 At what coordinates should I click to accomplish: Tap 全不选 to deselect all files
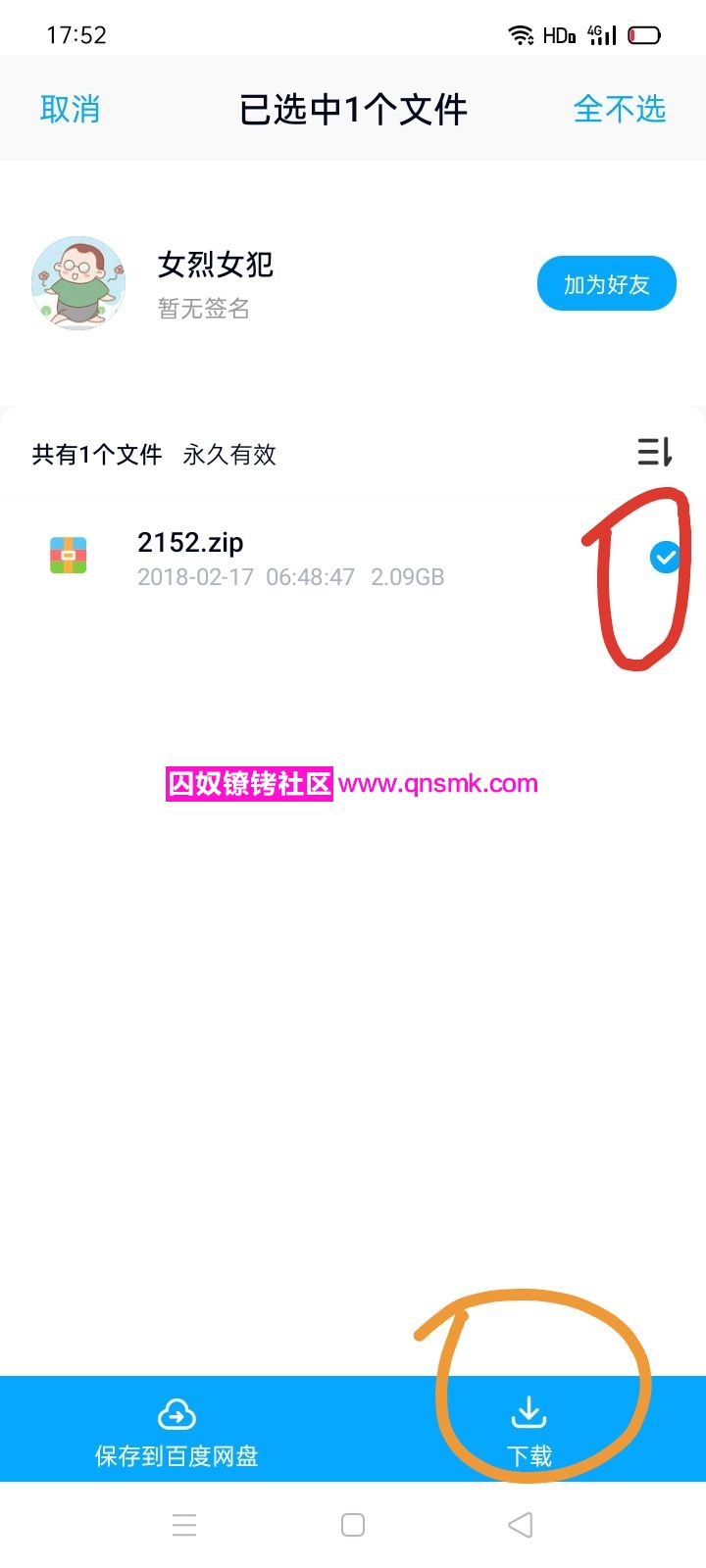(619, 109)
